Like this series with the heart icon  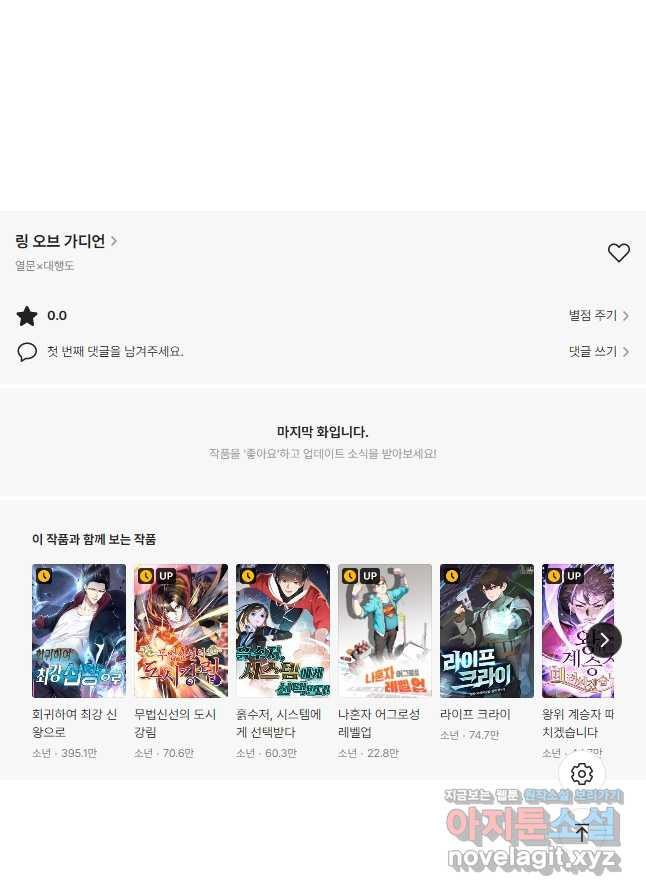point(619,253)
